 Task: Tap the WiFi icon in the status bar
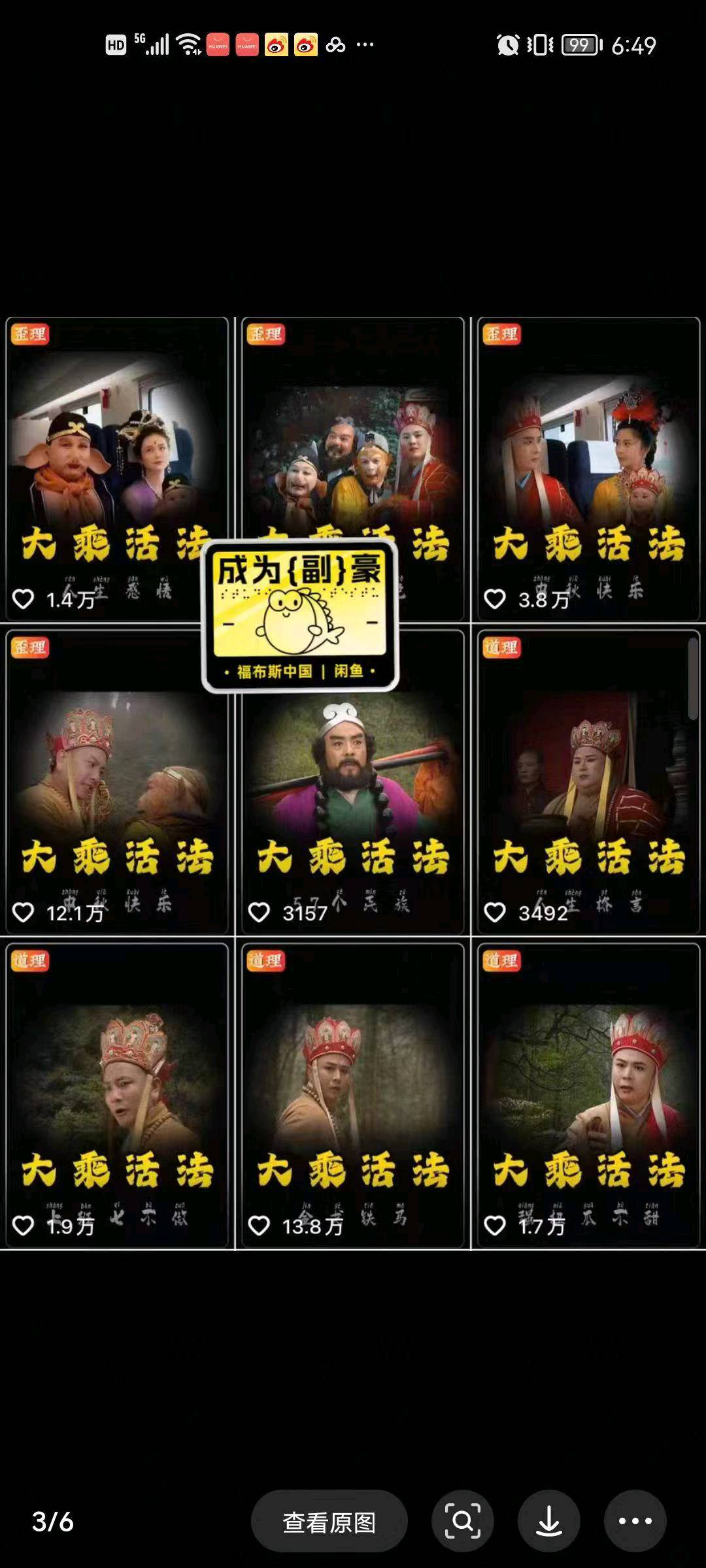click(x=189, y=44)
